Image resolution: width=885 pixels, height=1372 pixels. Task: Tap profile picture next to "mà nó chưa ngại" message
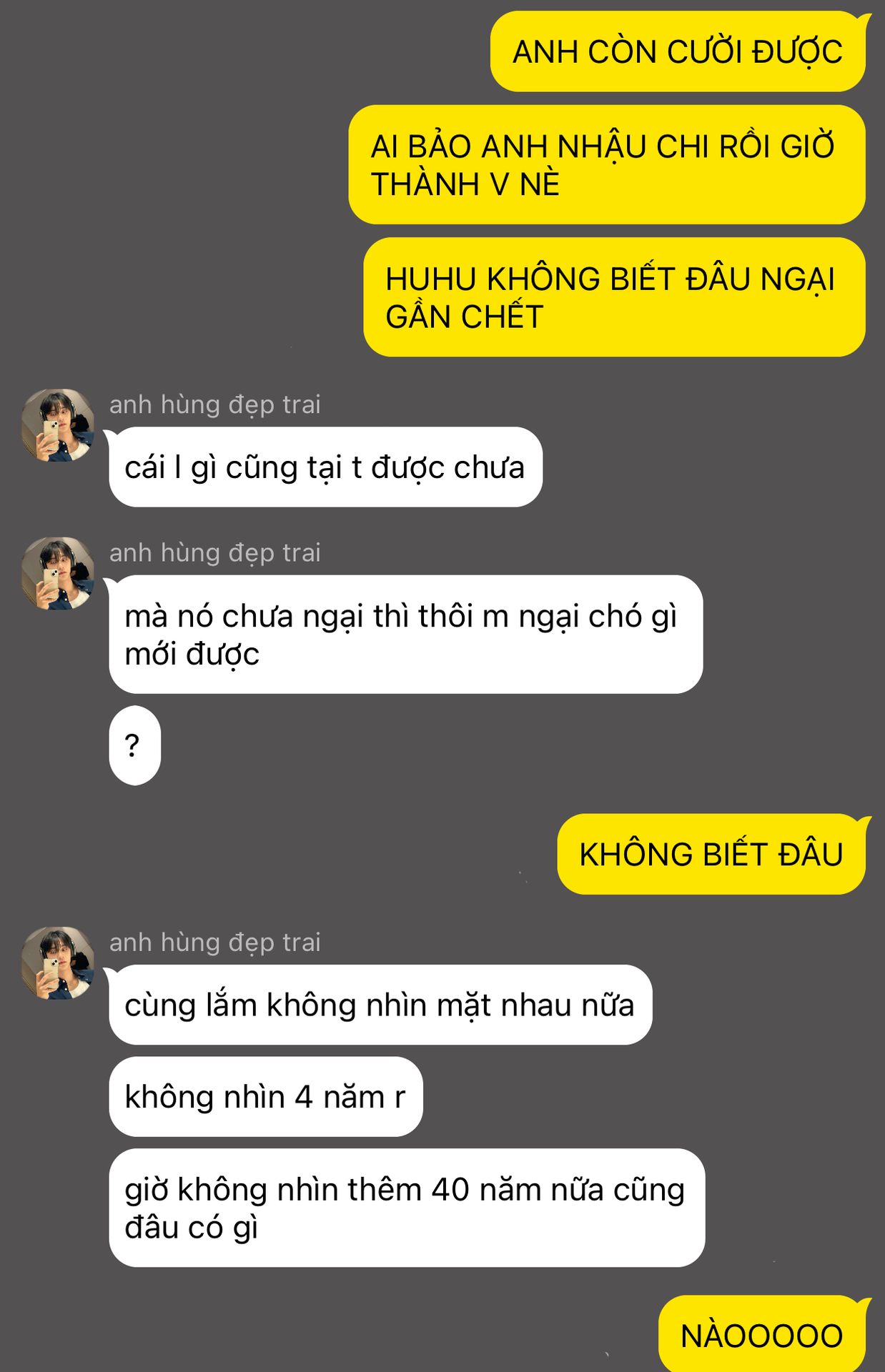(58, 573)
